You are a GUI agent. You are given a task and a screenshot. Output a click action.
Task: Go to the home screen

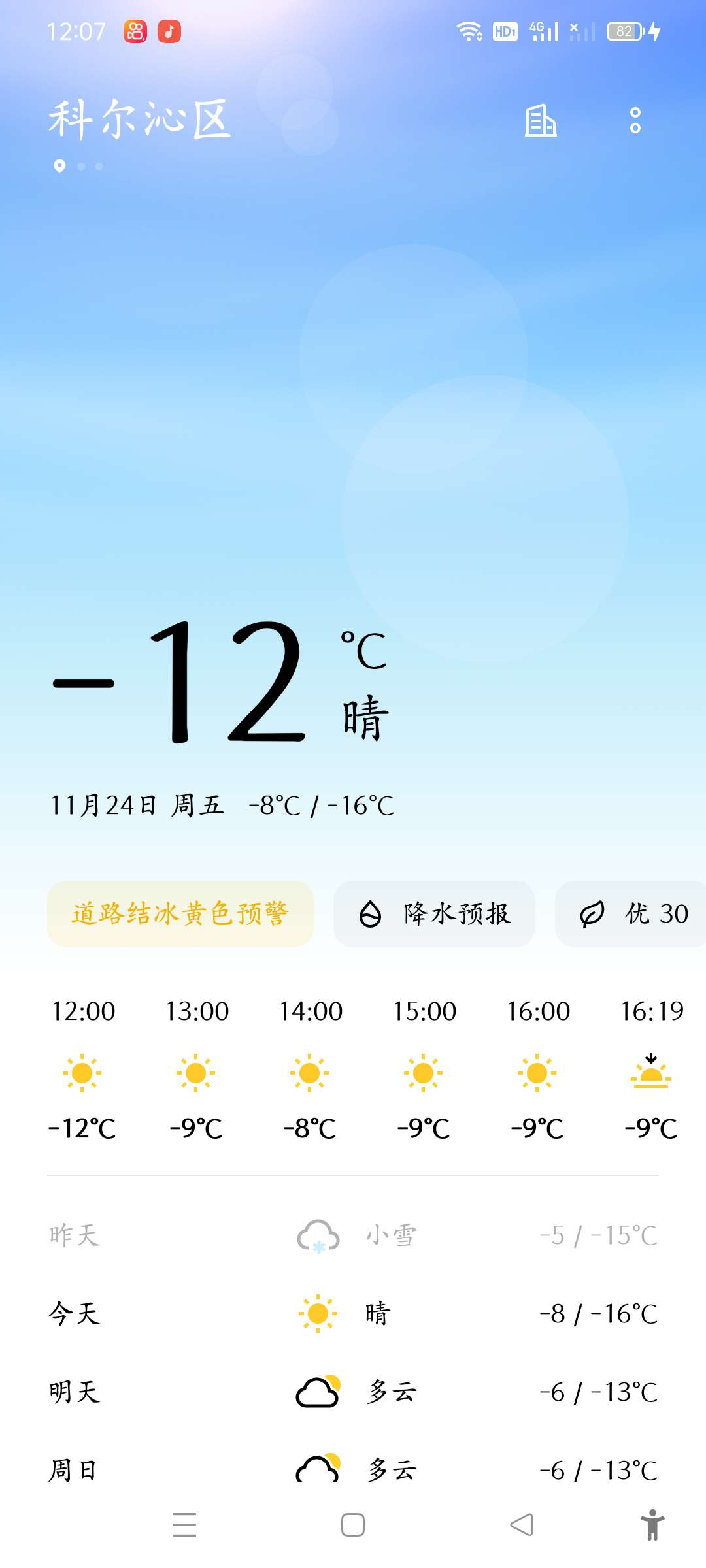(x=353, y=1525)
